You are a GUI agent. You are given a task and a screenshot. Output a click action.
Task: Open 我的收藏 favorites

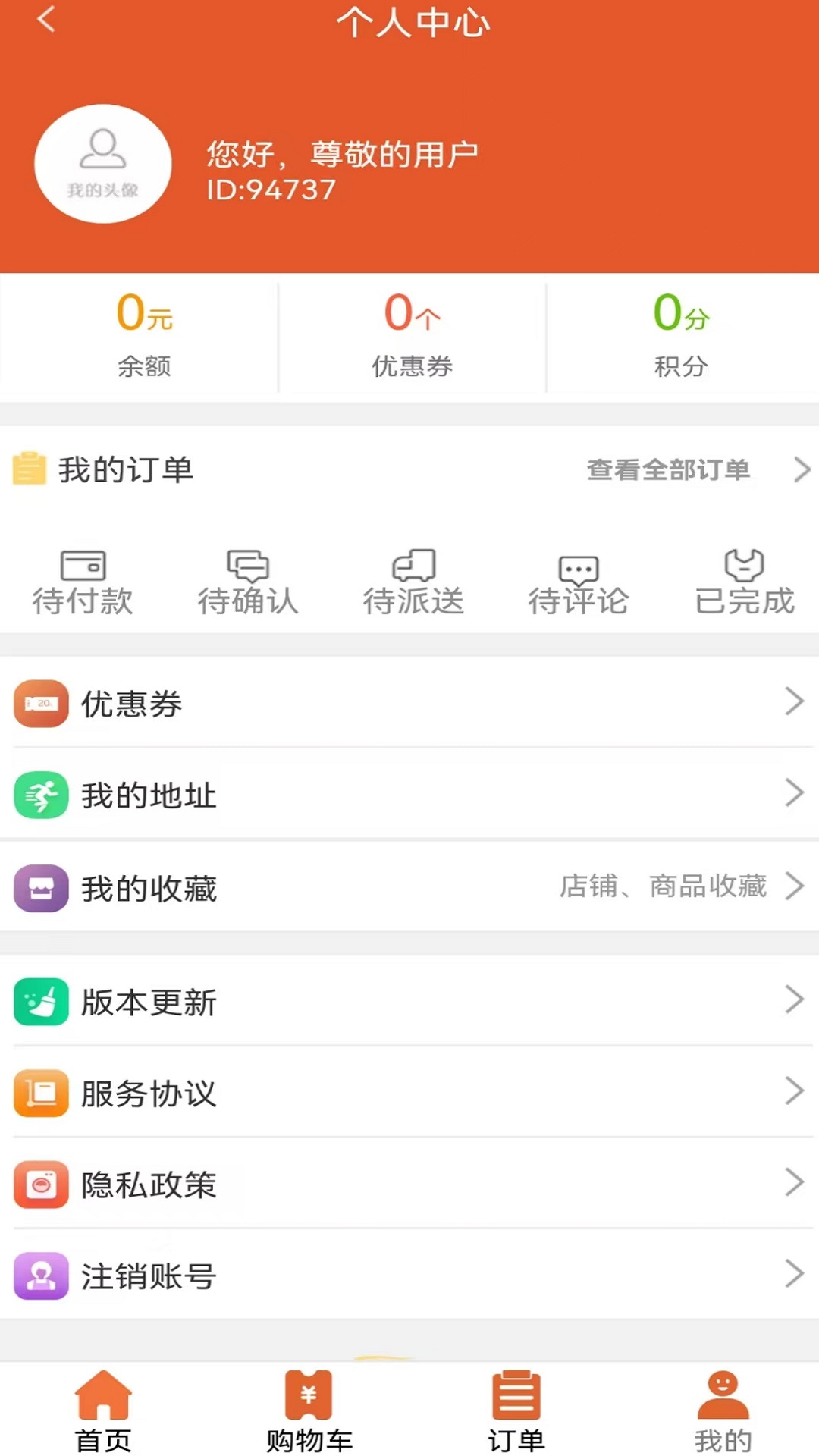coord(409,886)
